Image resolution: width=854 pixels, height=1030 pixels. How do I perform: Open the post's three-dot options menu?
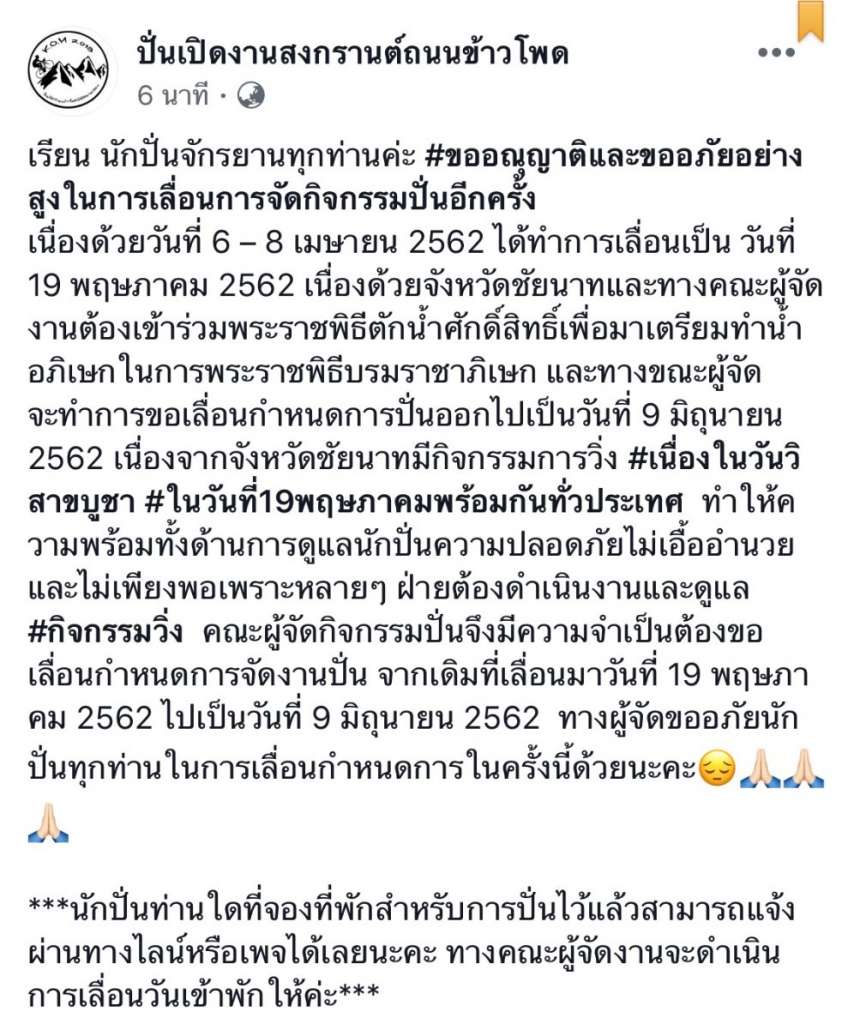click(776, 53)
